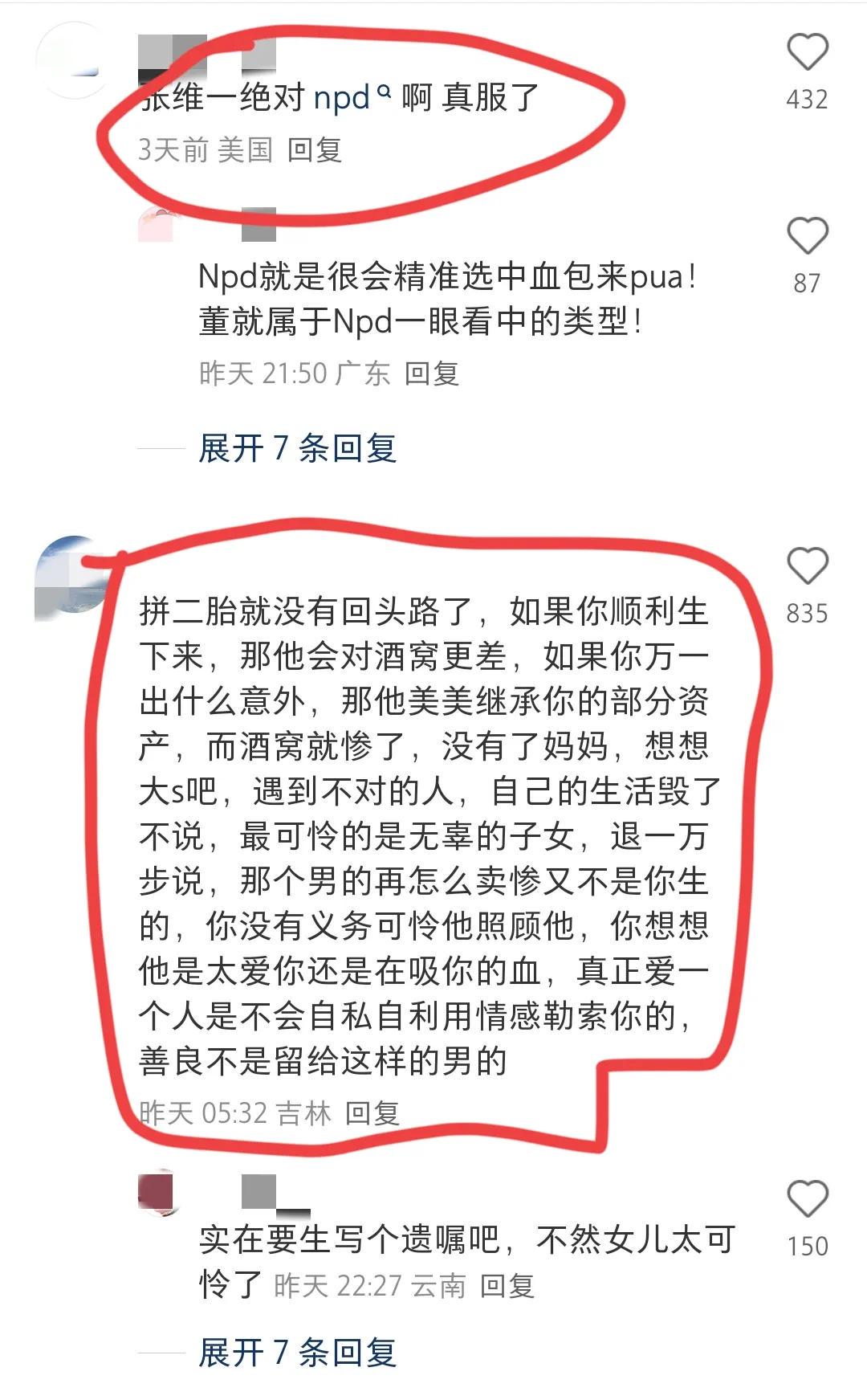This screenshot has width=867, height=1400.
Task: Like the comment starting with 拼二胎就没有回头路了
Action: tap(807, 565)
